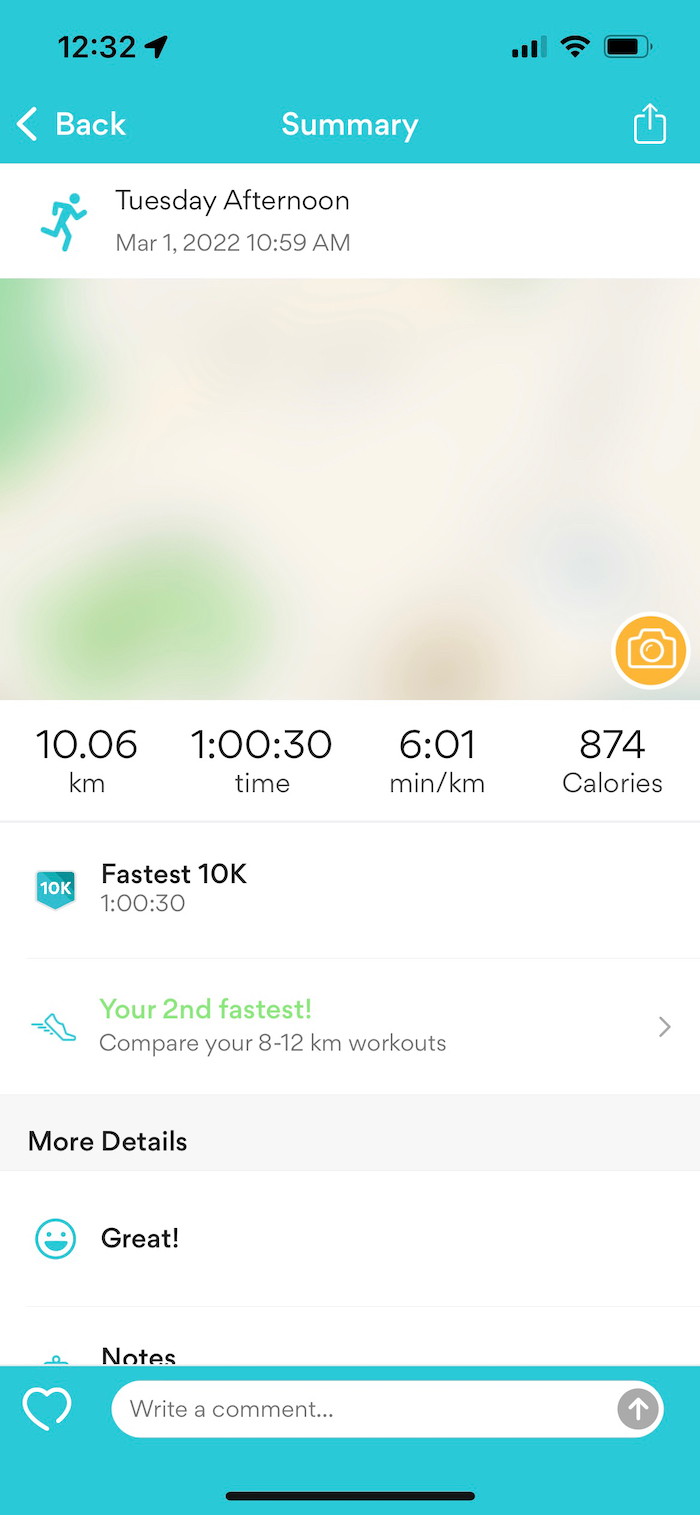
Task: Like this workout with the heart
Action: click(47, 1409)
